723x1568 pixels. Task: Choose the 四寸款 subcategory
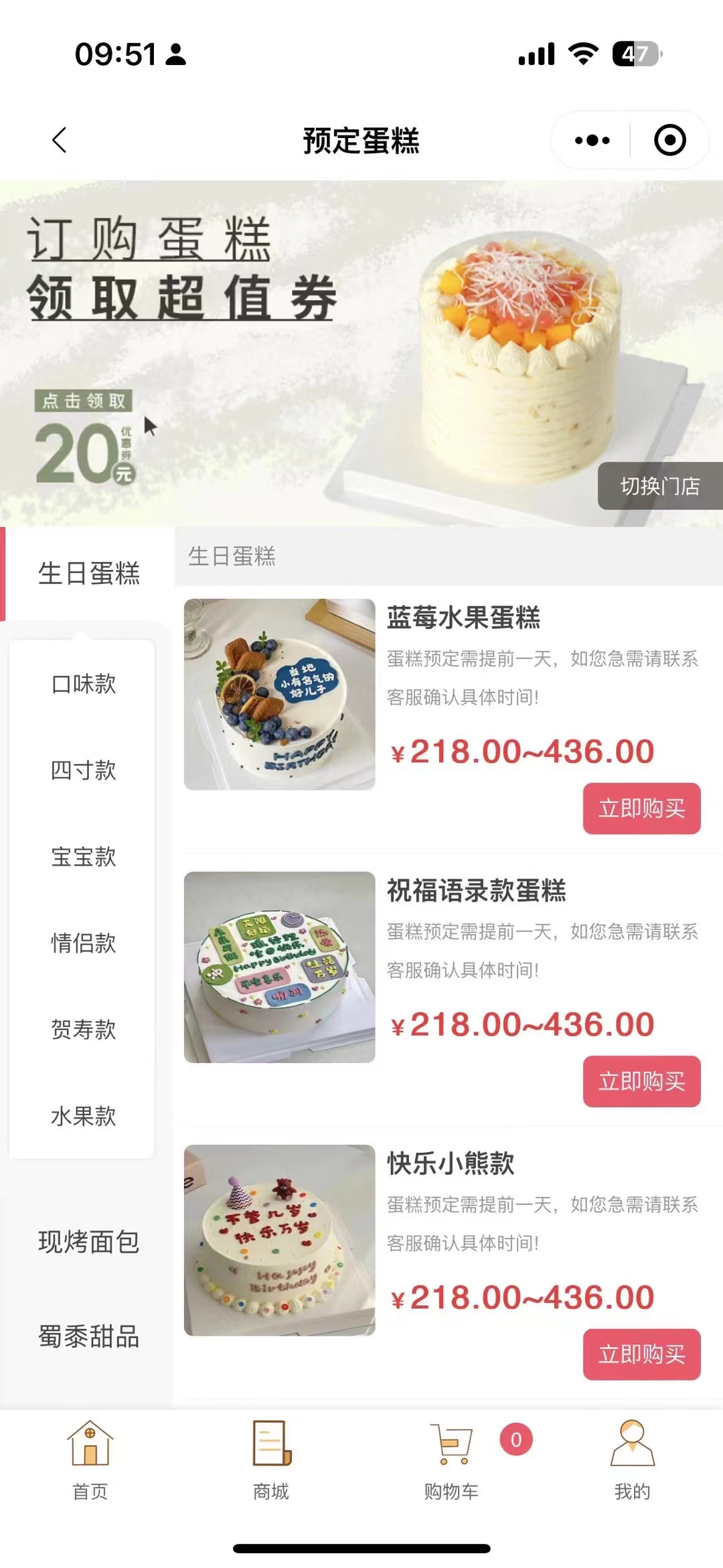[84, 770]
